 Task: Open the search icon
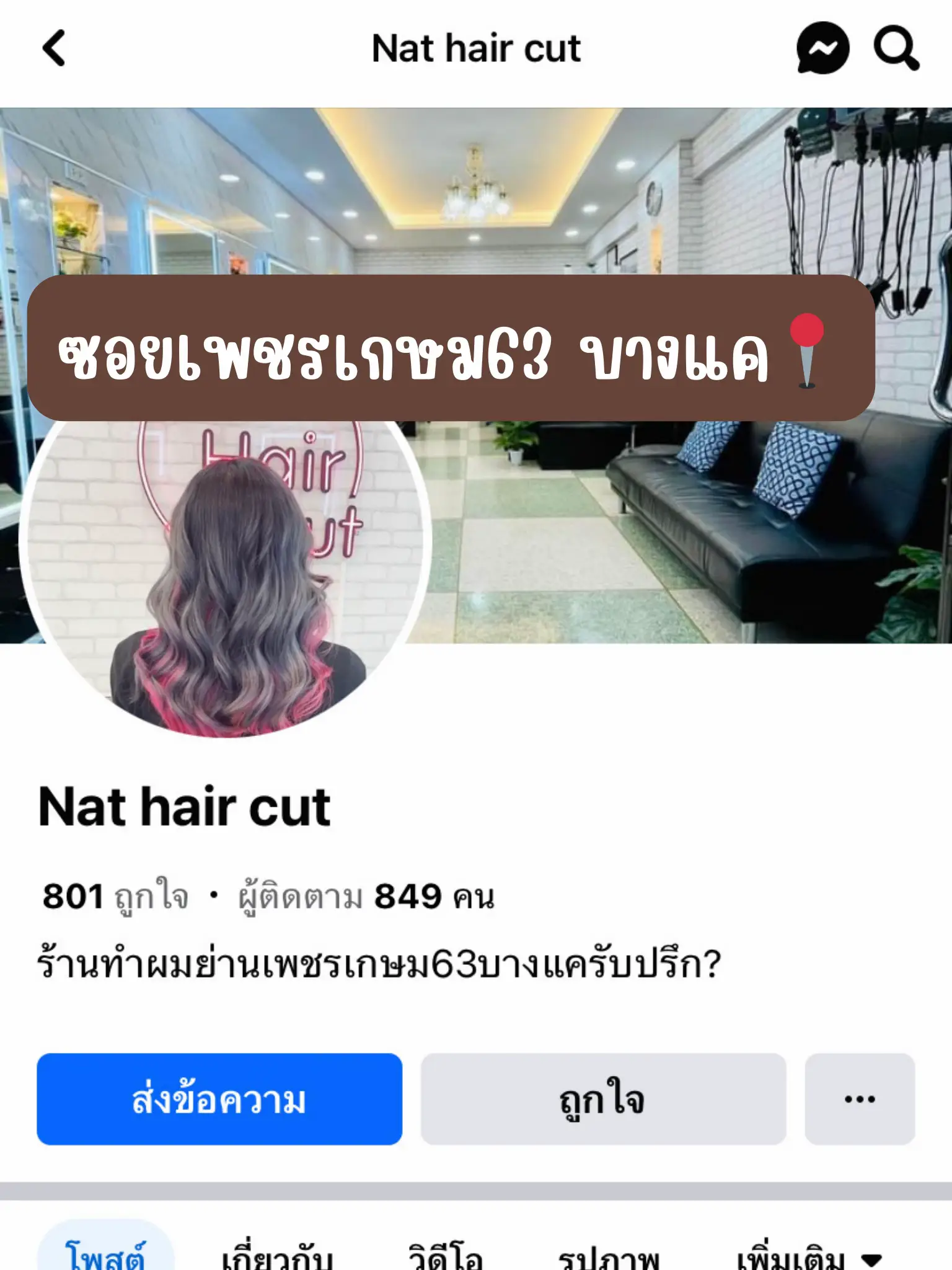898,47
